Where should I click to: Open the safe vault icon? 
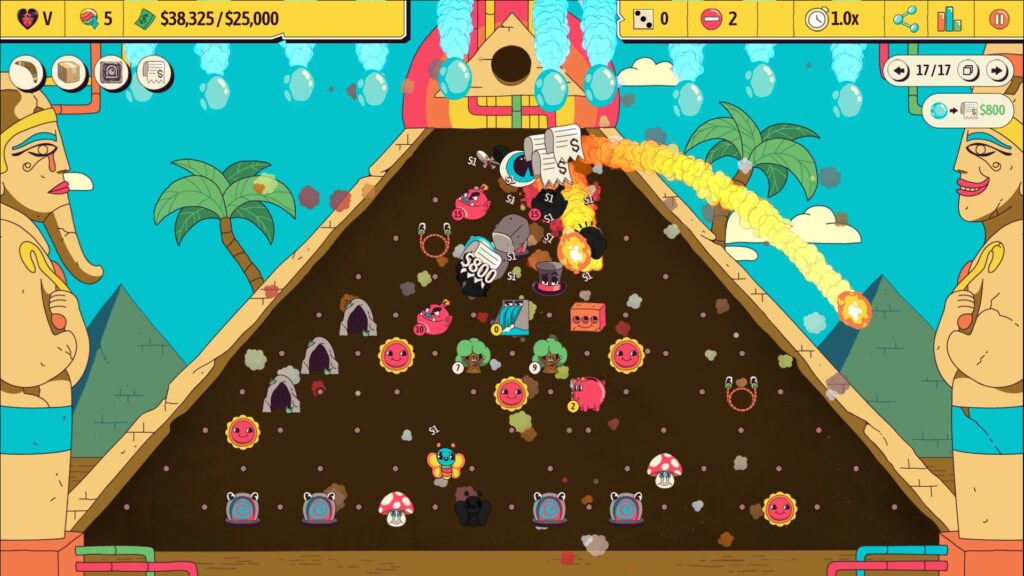[x=111, y=73]
